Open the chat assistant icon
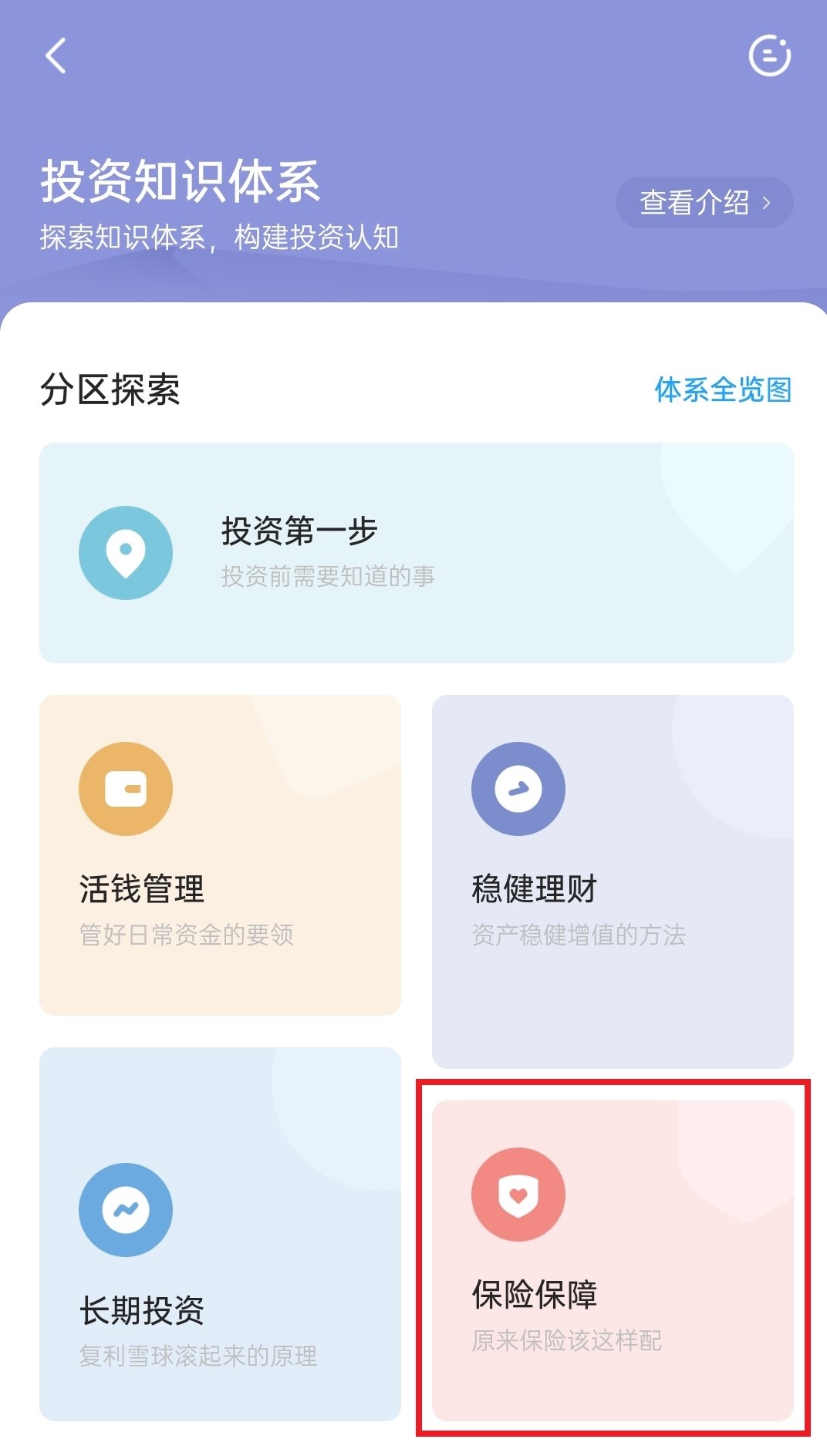Screen dimensions: 827x1456 (769, 56)
